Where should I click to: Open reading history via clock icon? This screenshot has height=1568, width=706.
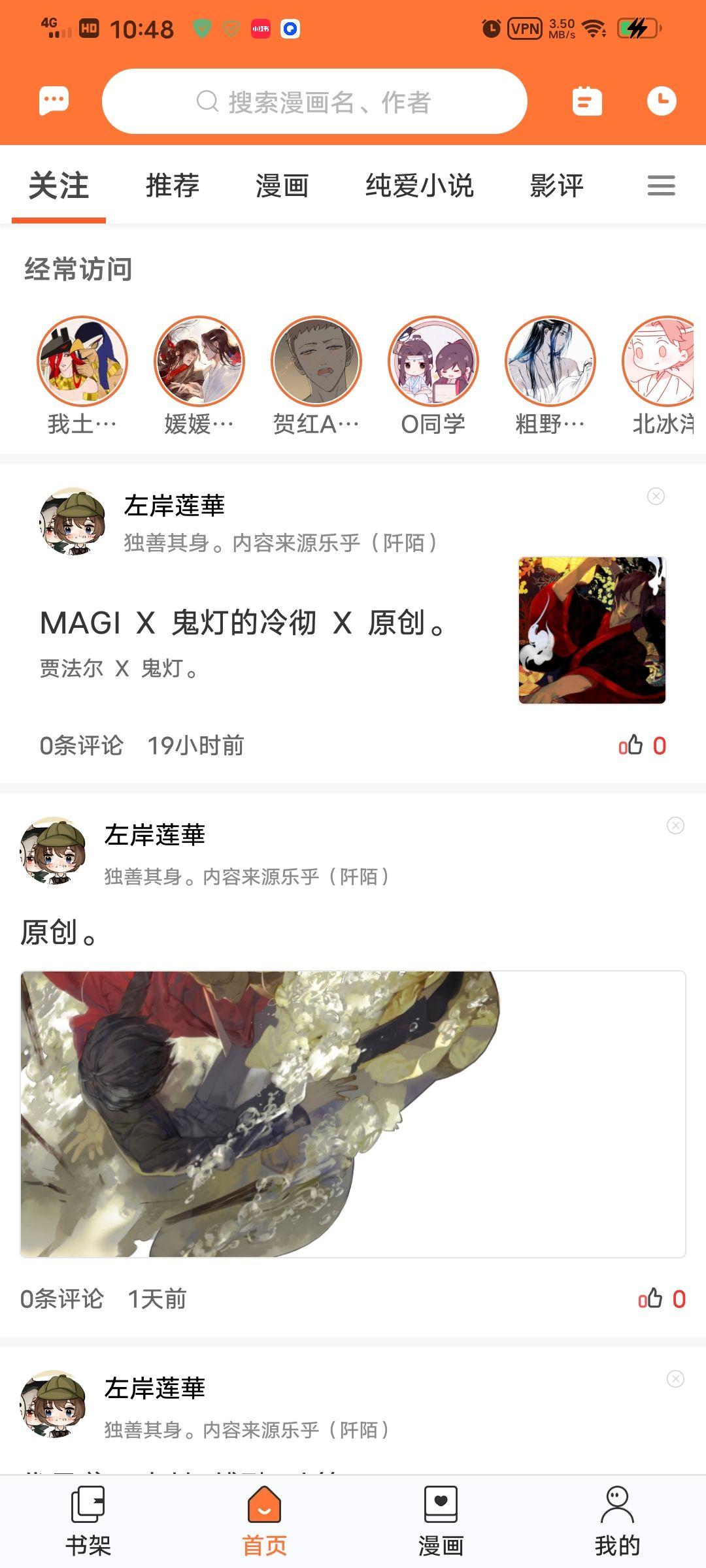663,101
